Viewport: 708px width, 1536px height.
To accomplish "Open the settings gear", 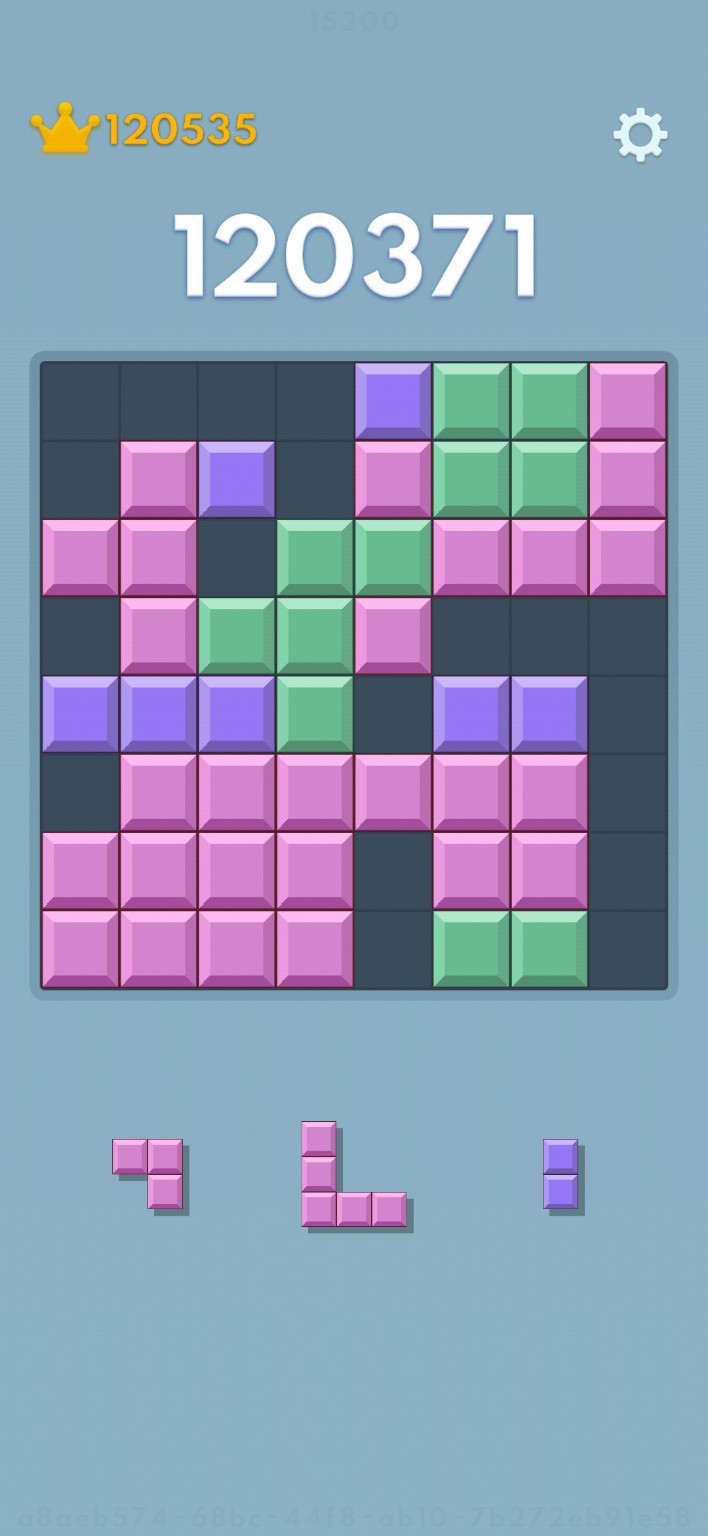I will coord(640,135).
